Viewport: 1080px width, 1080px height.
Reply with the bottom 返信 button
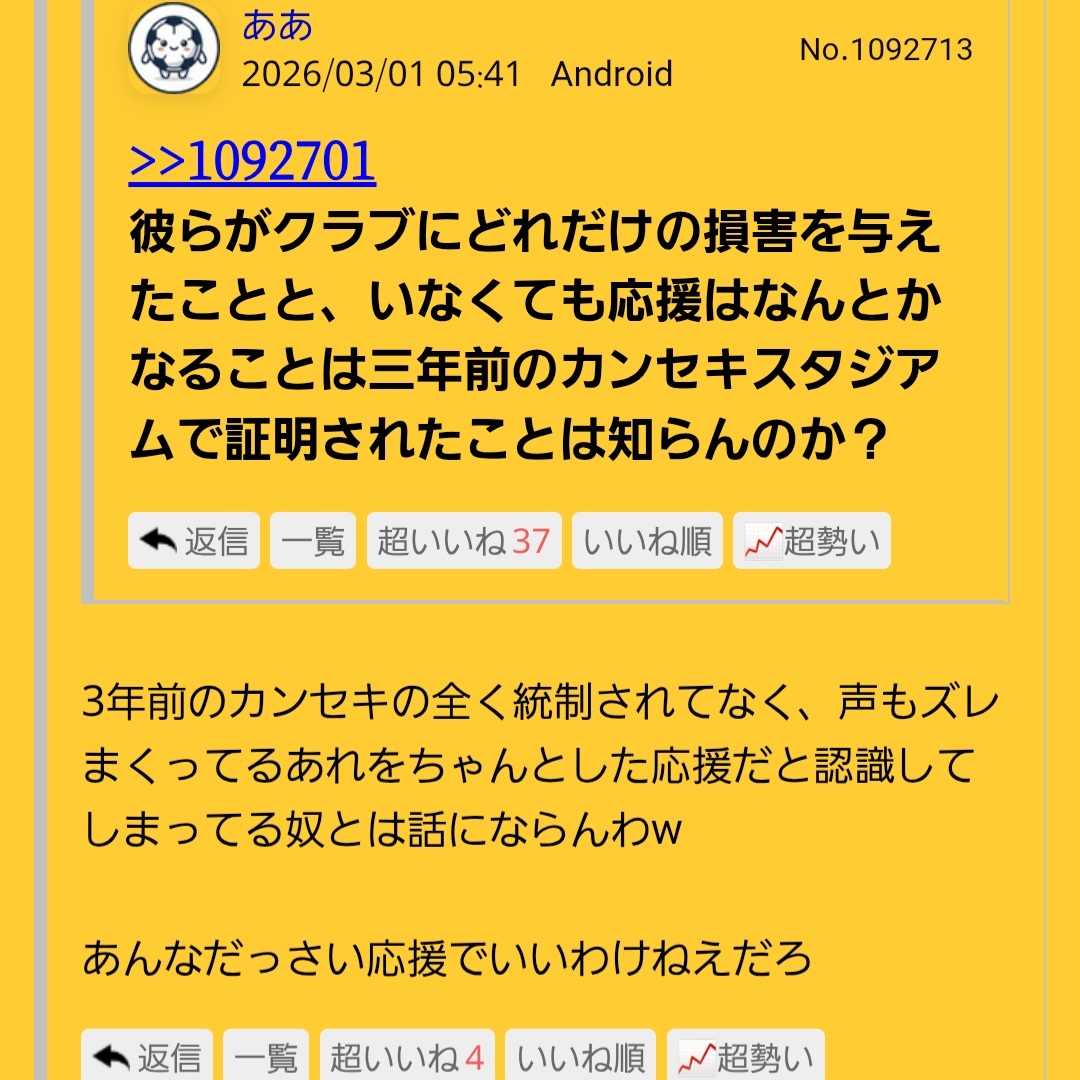(147, 1057)
